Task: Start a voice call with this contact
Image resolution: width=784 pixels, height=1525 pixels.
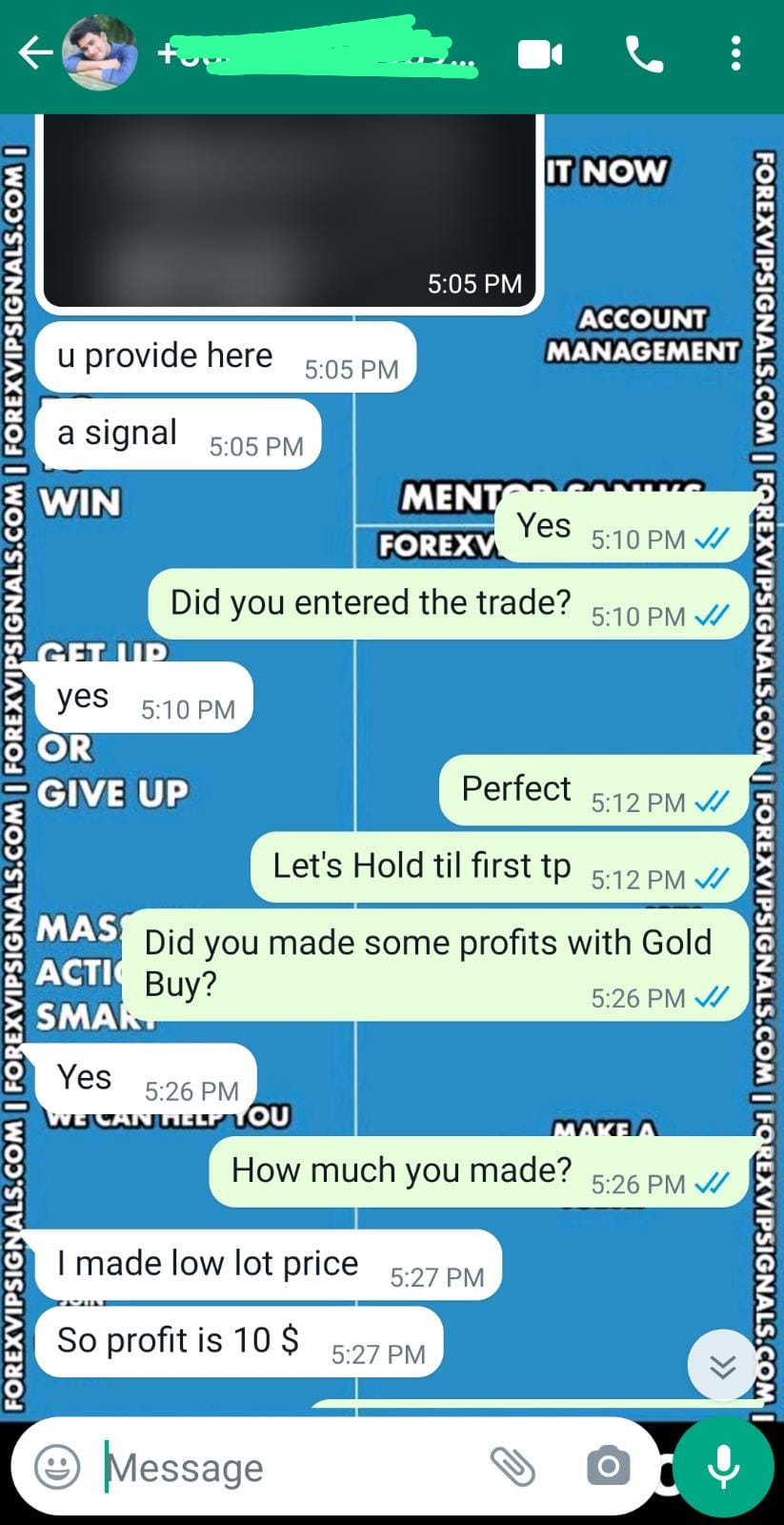Action: pyautogui.click(x=645, y=54)
